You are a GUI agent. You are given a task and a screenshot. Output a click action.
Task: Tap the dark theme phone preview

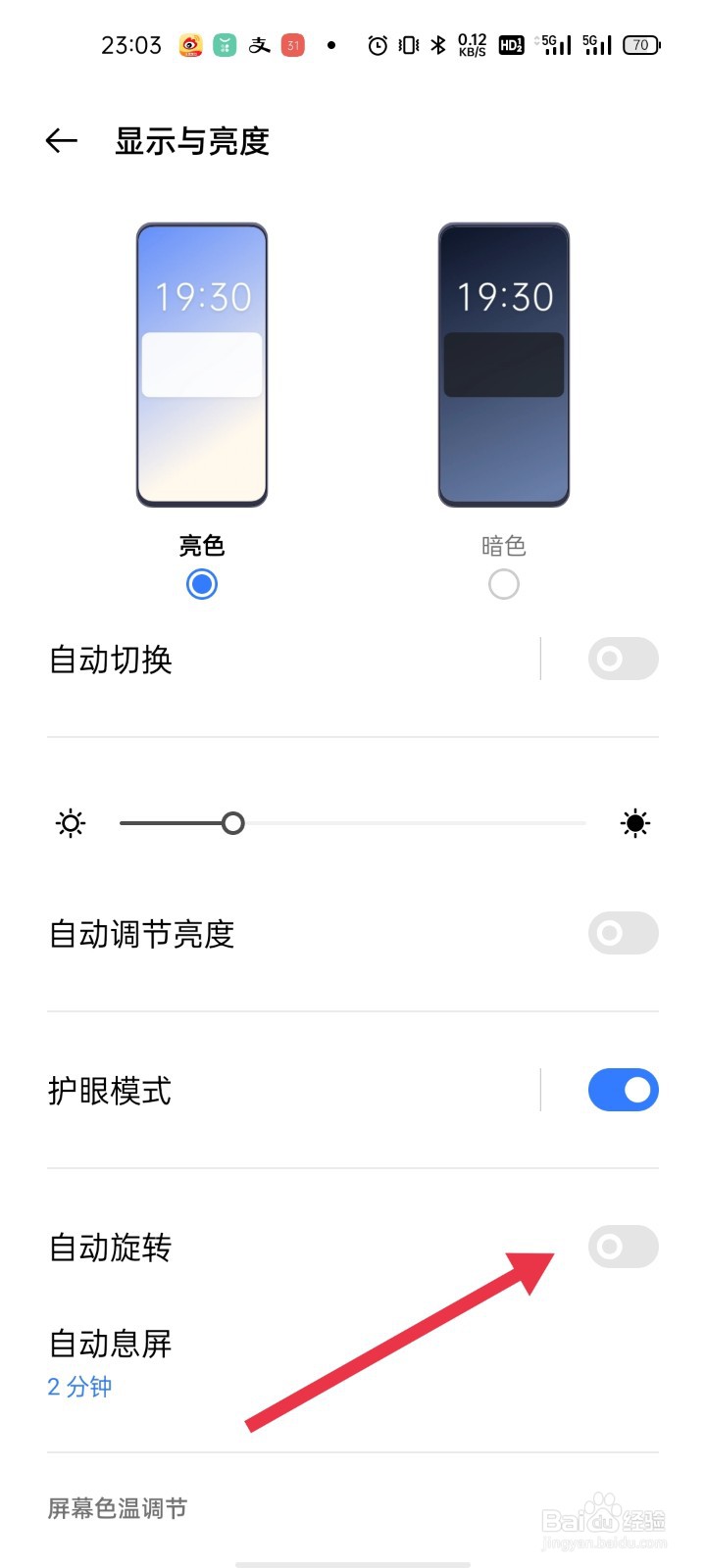(503, 365)
